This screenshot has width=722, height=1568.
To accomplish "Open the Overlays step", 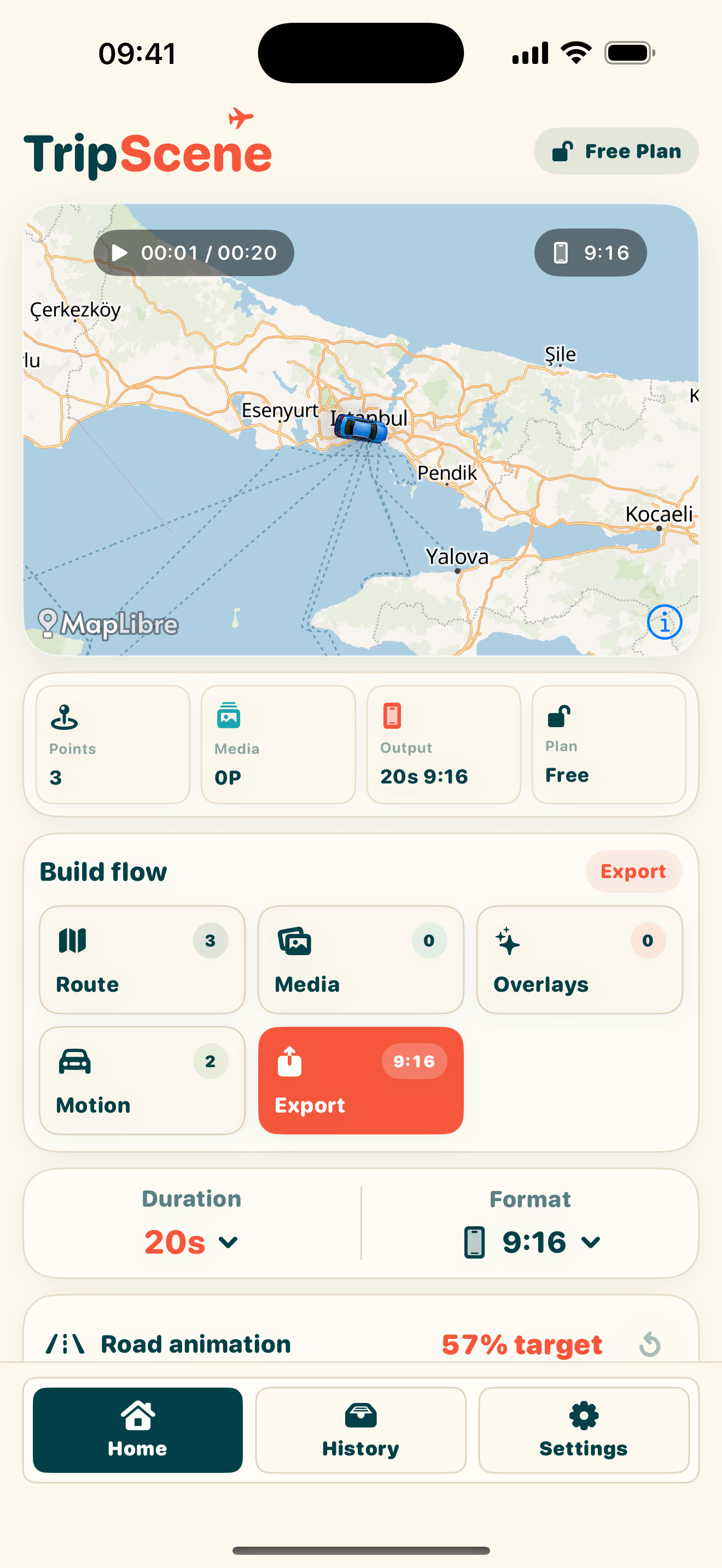I will pyautogui.click(x=579, y=959).
